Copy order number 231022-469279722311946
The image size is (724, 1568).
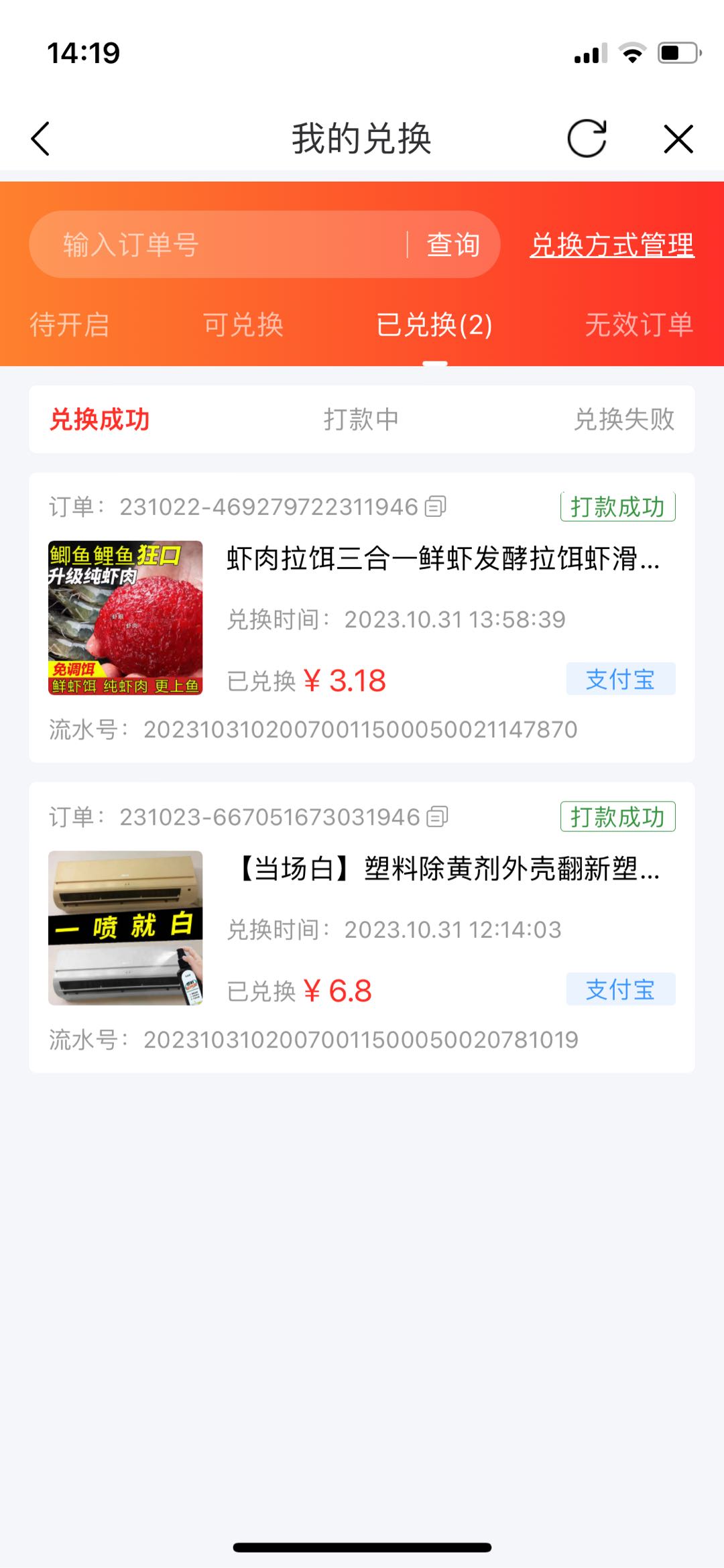[436, 507]
